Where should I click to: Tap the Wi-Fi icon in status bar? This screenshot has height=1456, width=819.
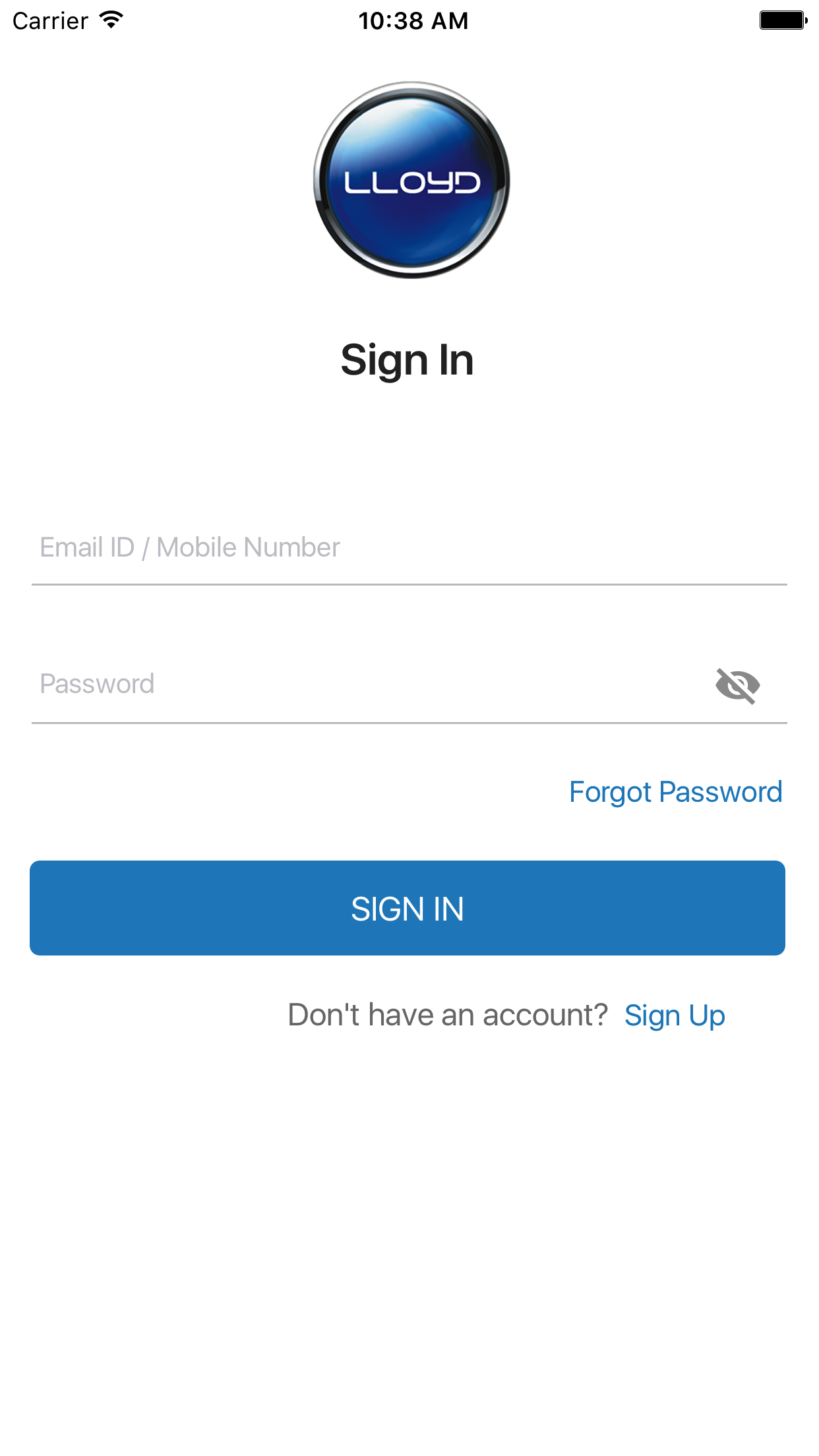111,20
